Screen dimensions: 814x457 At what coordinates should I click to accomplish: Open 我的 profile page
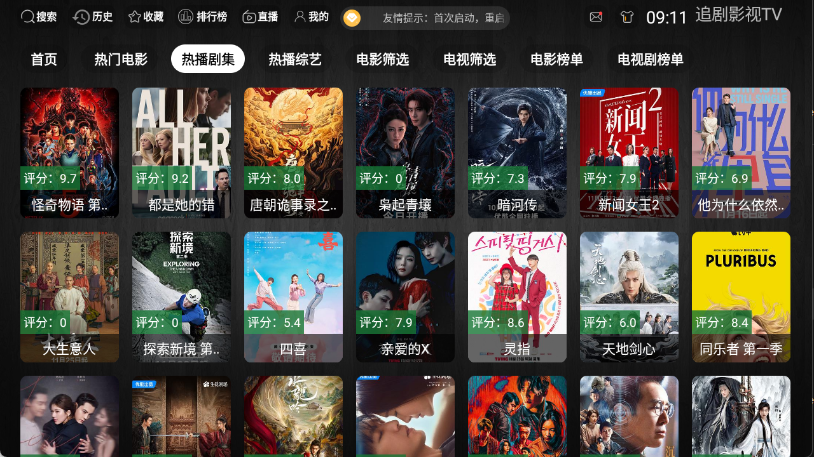[311, 17]
